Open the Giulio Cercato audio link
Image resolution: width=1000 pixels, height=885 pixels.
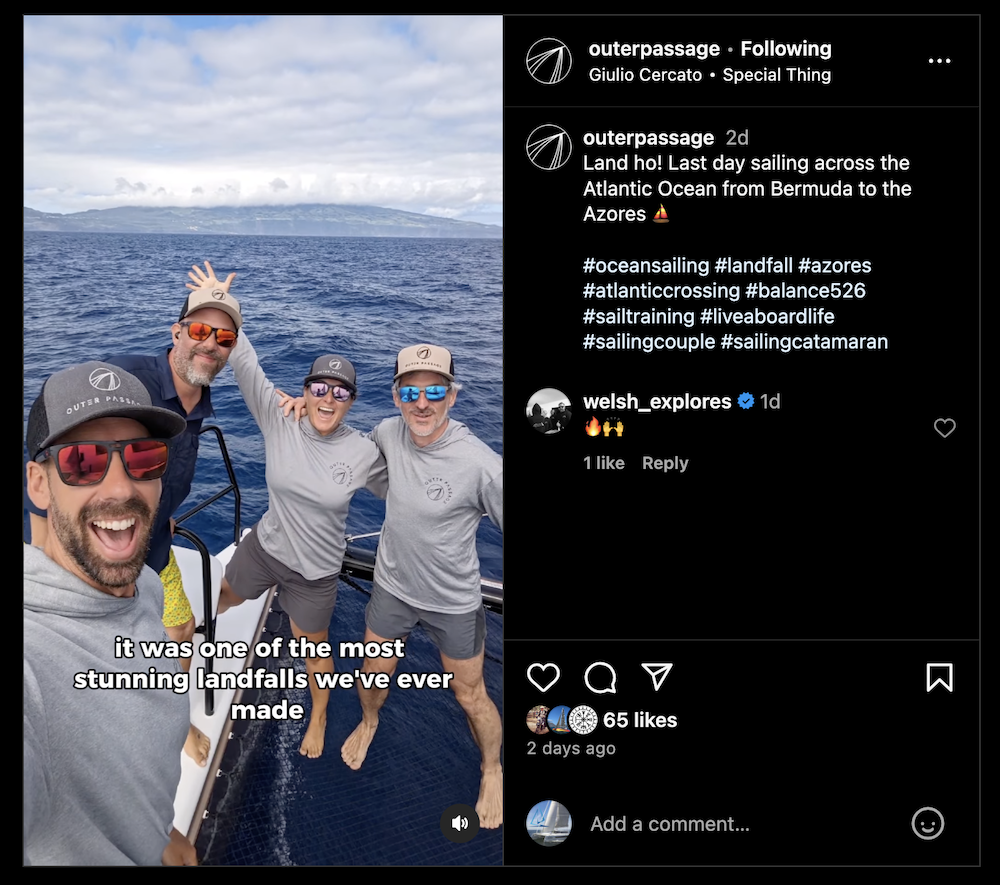[645, 75]
